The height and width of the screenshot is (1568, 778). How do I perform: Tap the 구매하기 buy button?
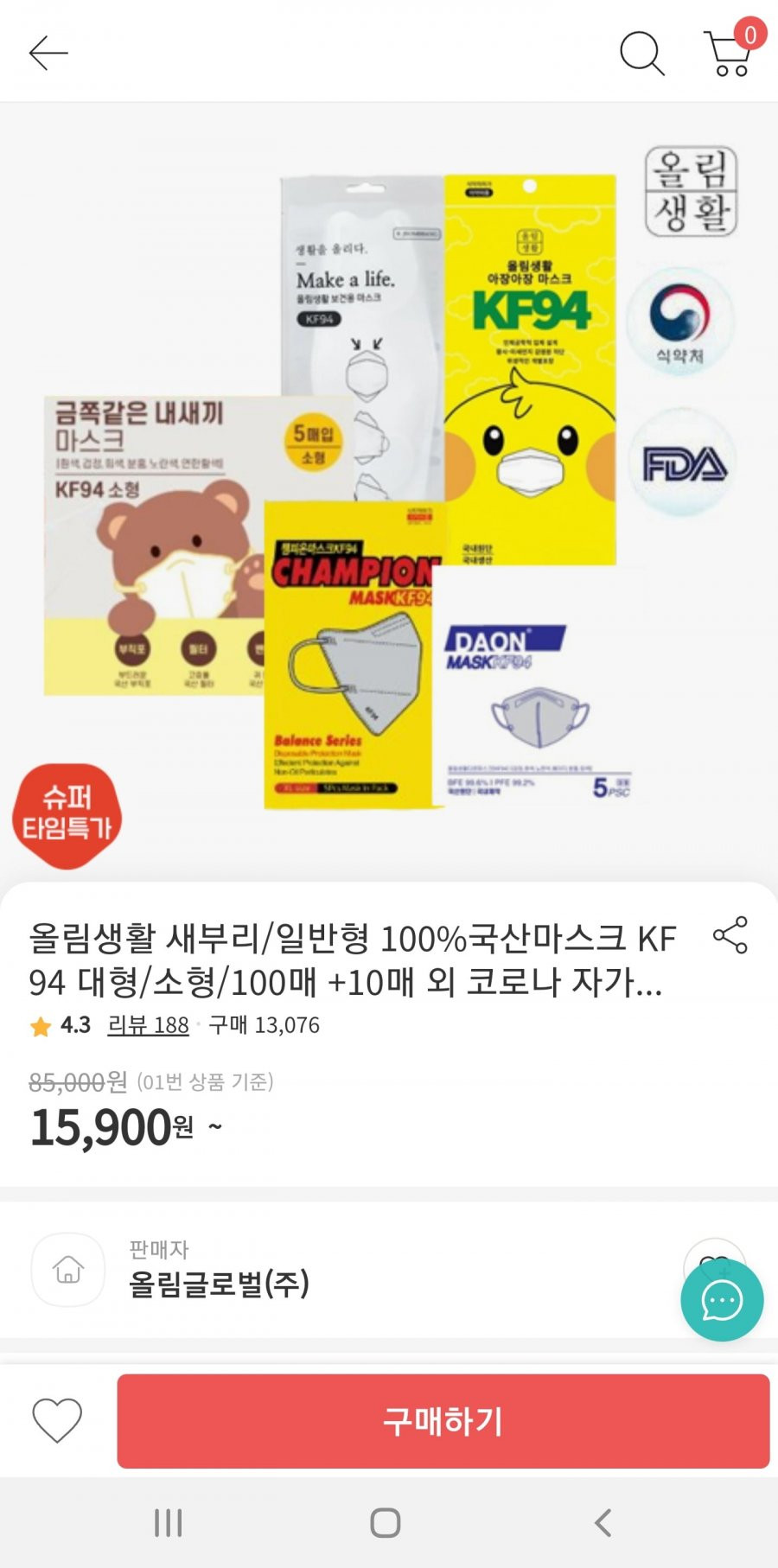(443, 1421)
